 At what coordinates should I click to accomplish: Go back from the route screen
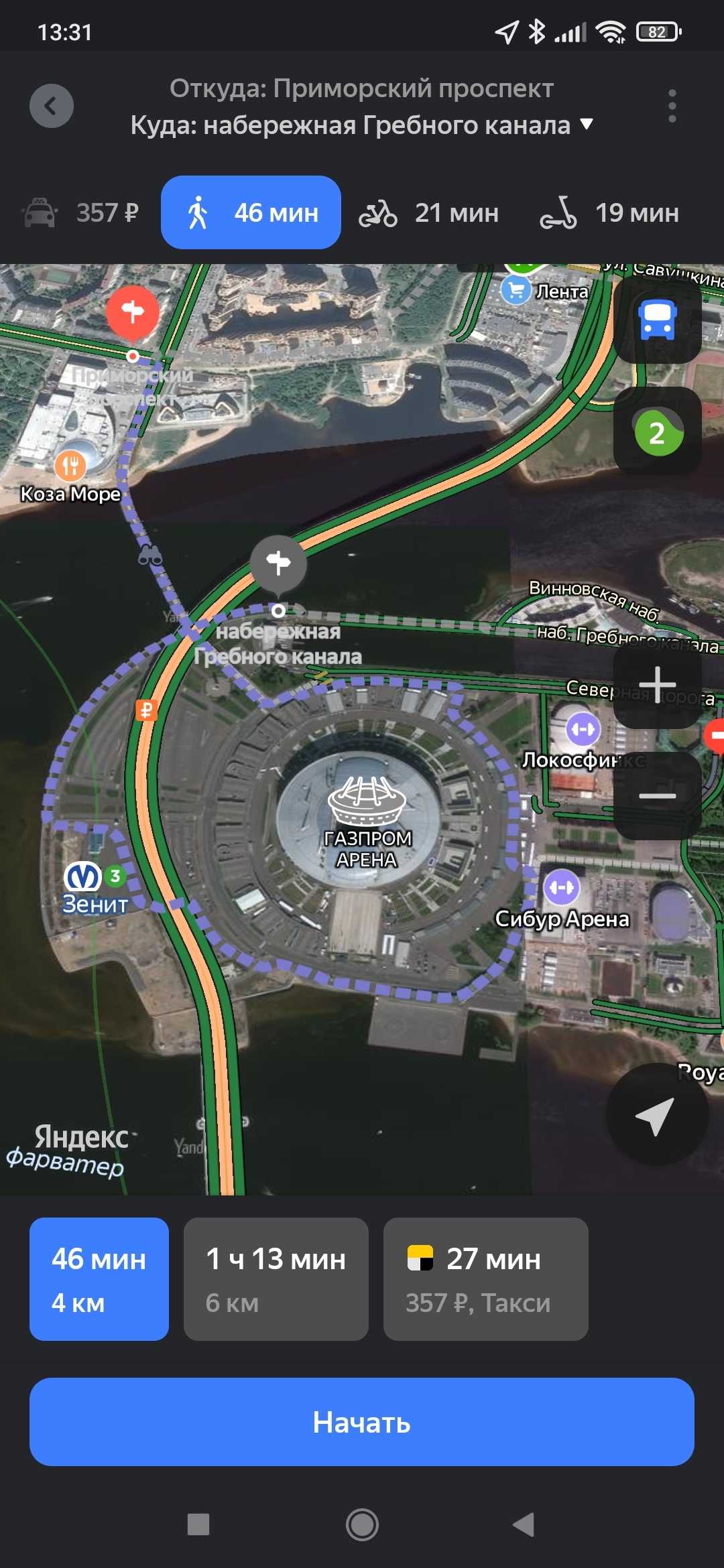point(52,106)
